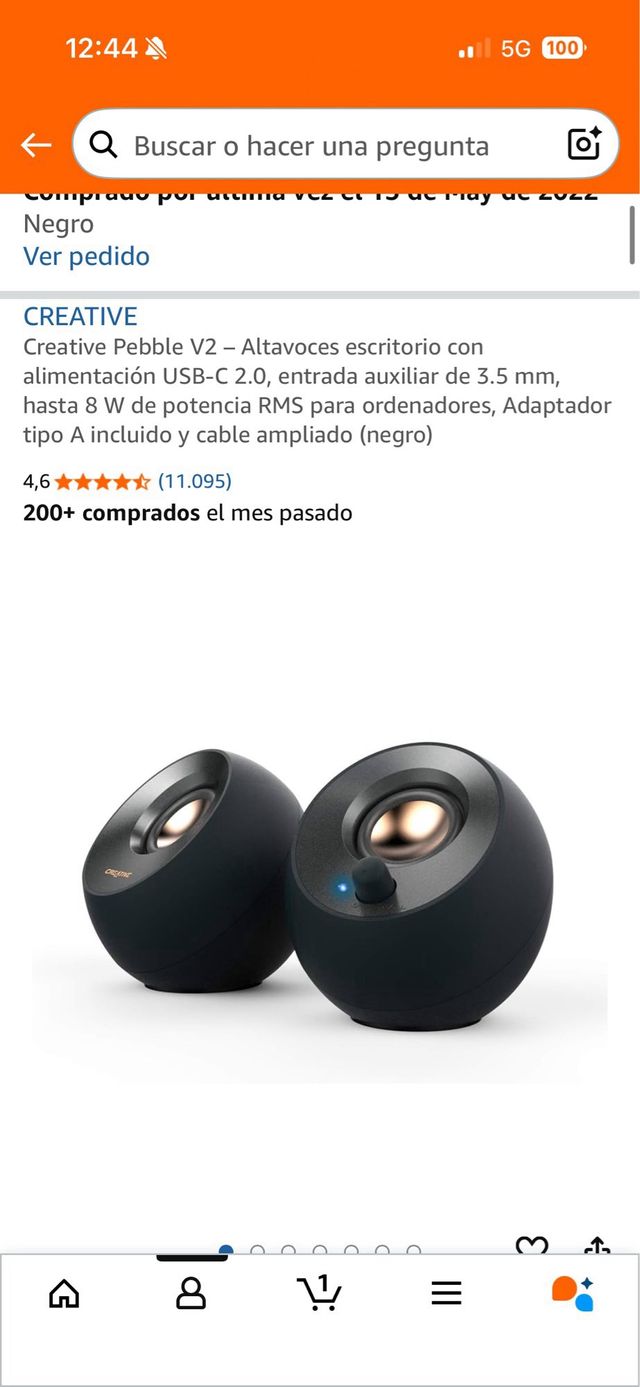Open the camera lens search icon
The height and width of the screenshot is (1387, 640).
pyautogui.click(x=584, y=145)
